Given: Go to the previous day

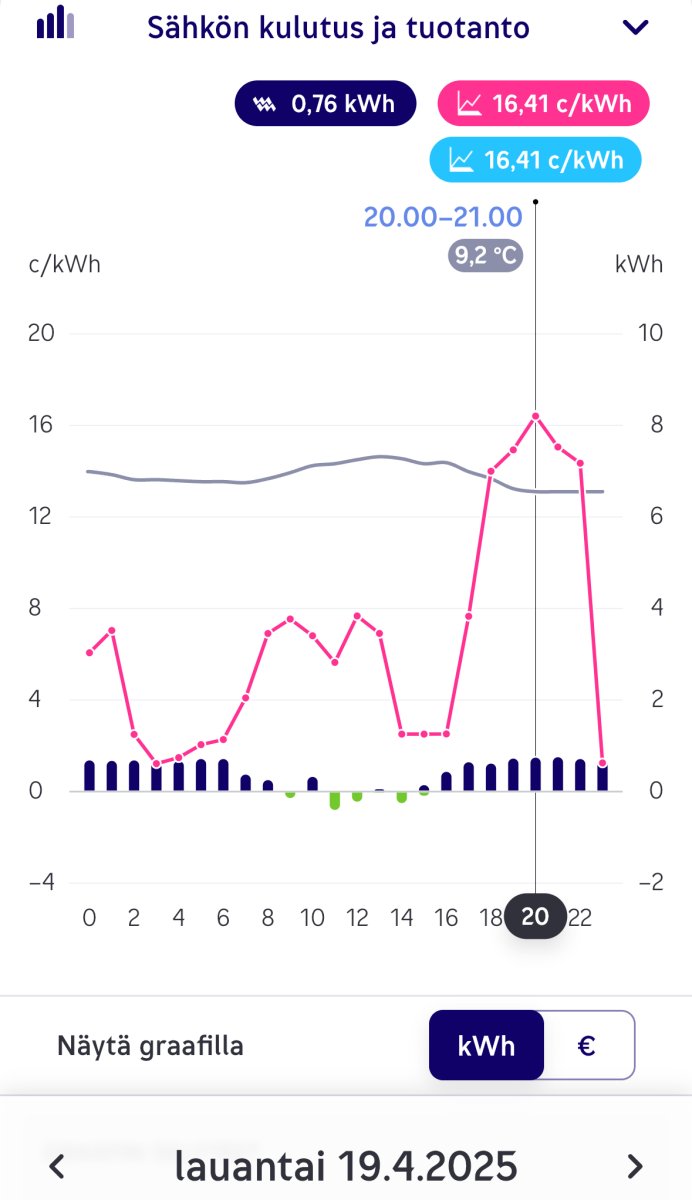Looking at the screenshot, I should pyautogui.click(x=58, y=1166).
